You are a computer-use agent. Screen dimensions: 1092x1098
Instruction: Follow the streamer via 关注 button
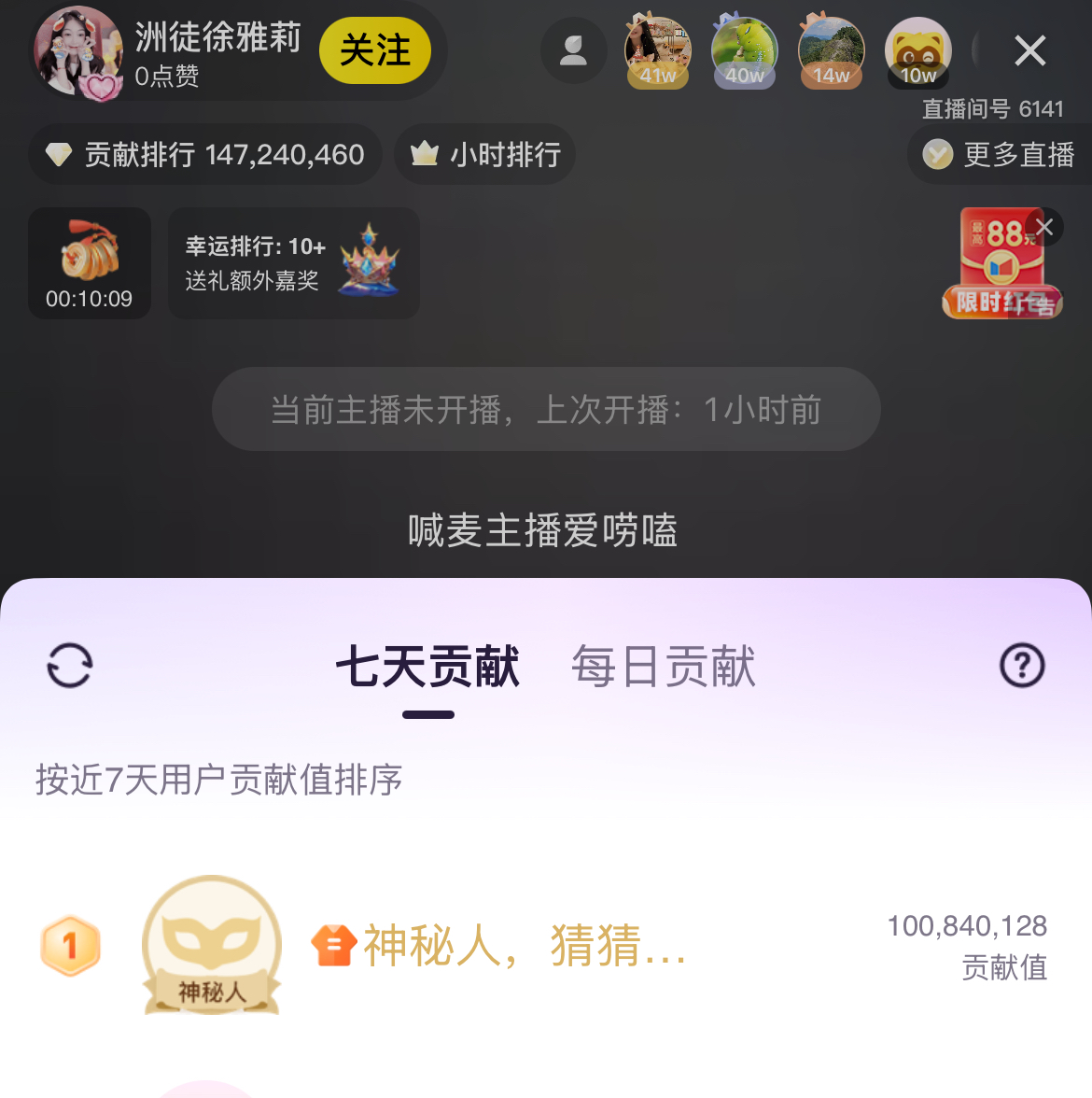coord(374,52)
